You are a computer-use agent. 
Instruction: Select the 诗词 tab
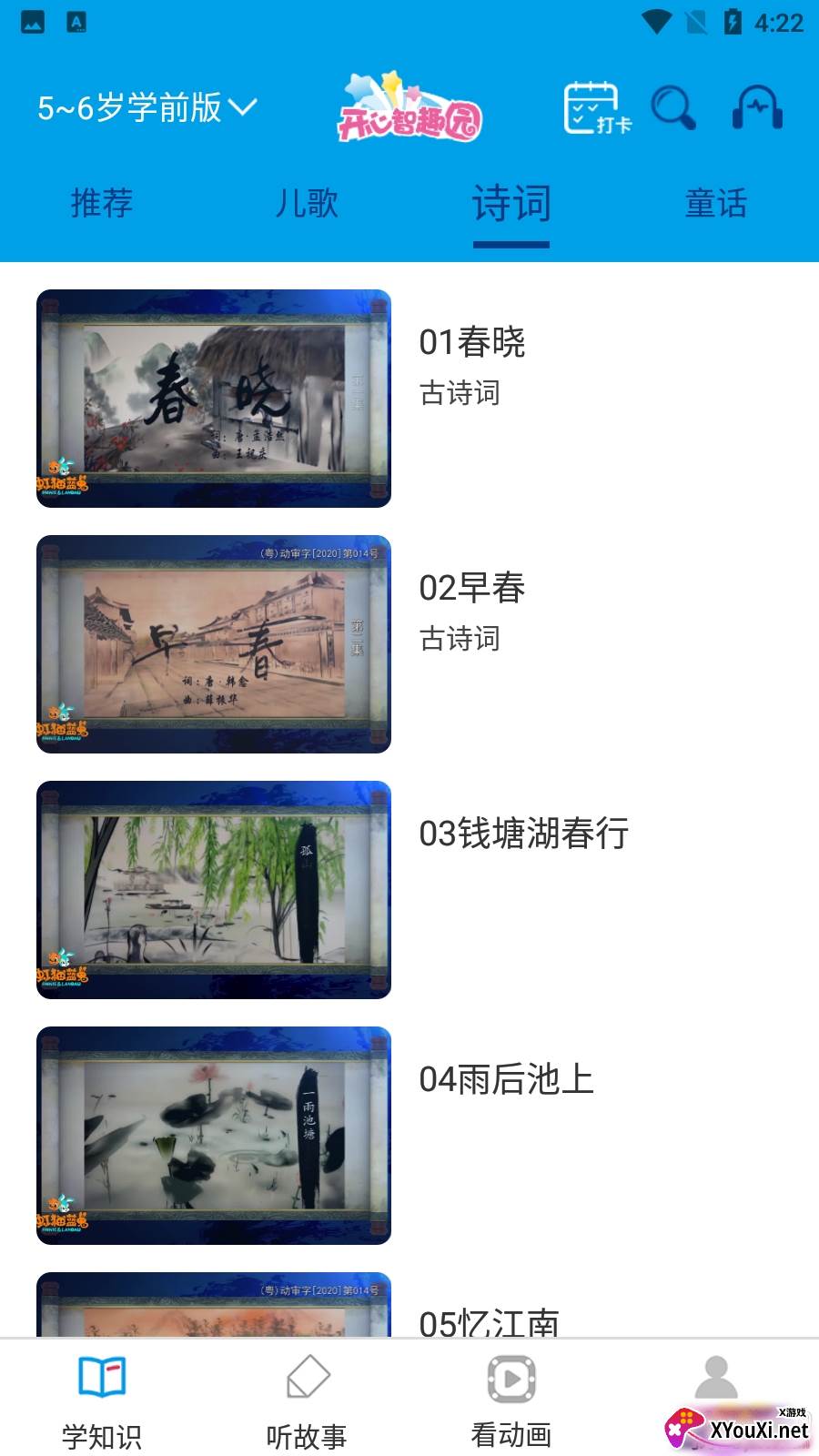coord(511,203)
